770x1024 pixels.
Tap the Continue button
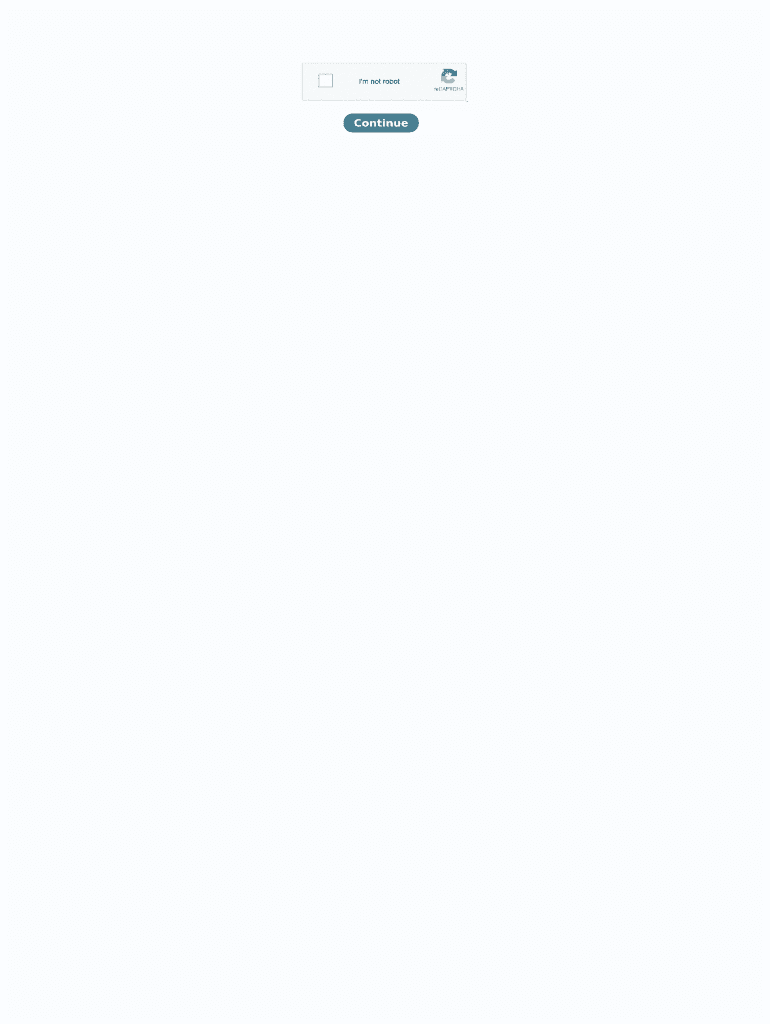(x=381, y=123)
